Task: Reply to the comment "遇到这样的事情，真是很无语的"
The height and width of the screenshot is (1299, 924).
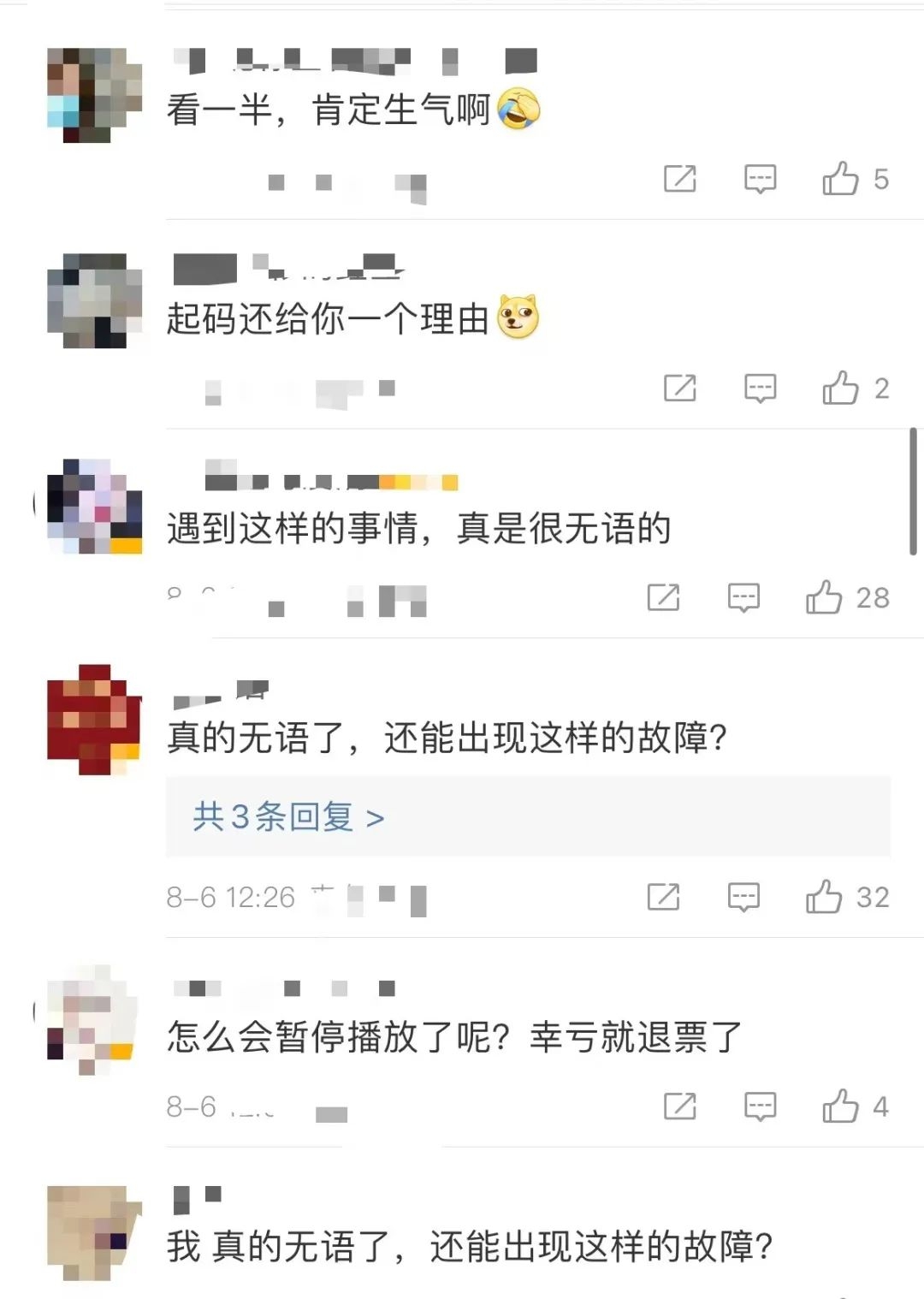Action: coord(743,597)
